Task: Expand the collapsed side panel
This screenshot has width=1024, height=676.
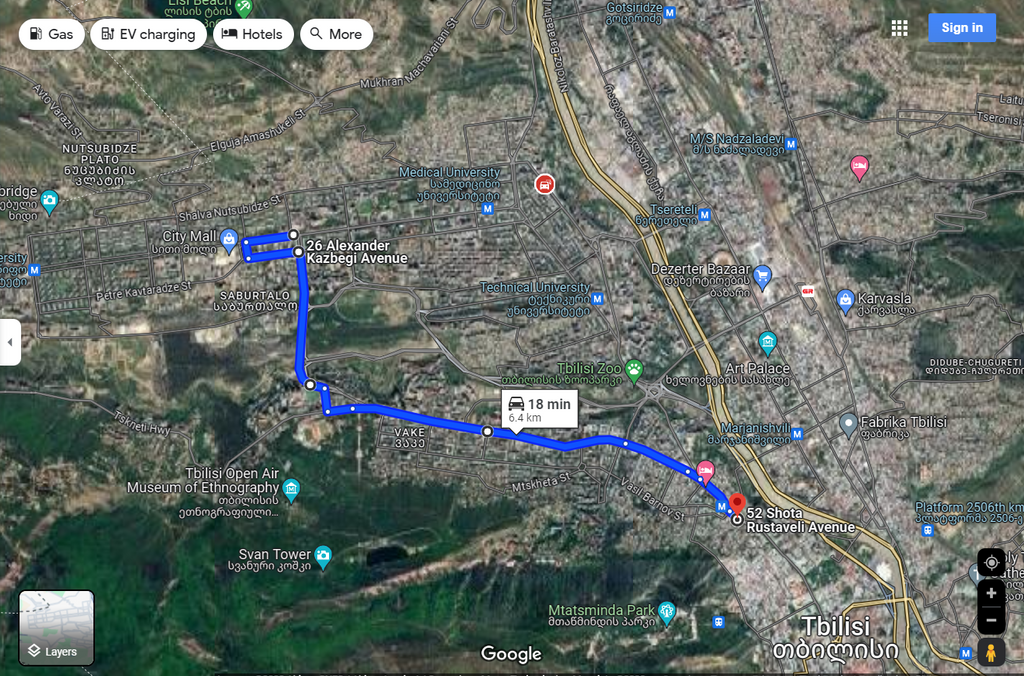Action: click(10, 342)
